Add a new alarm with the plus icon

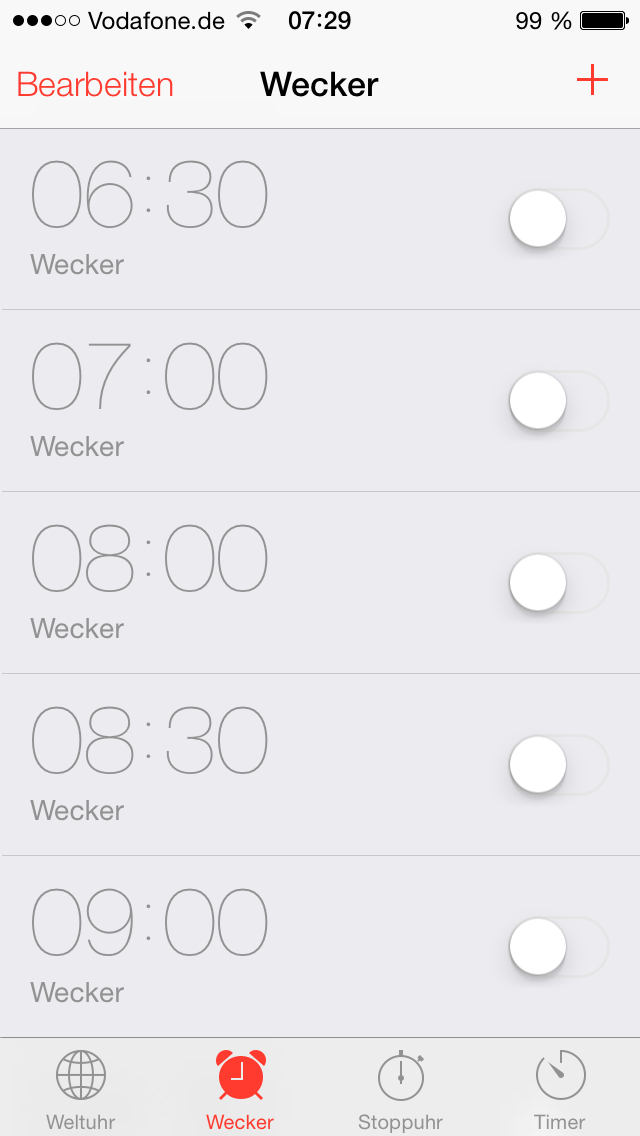coord(592,80)
